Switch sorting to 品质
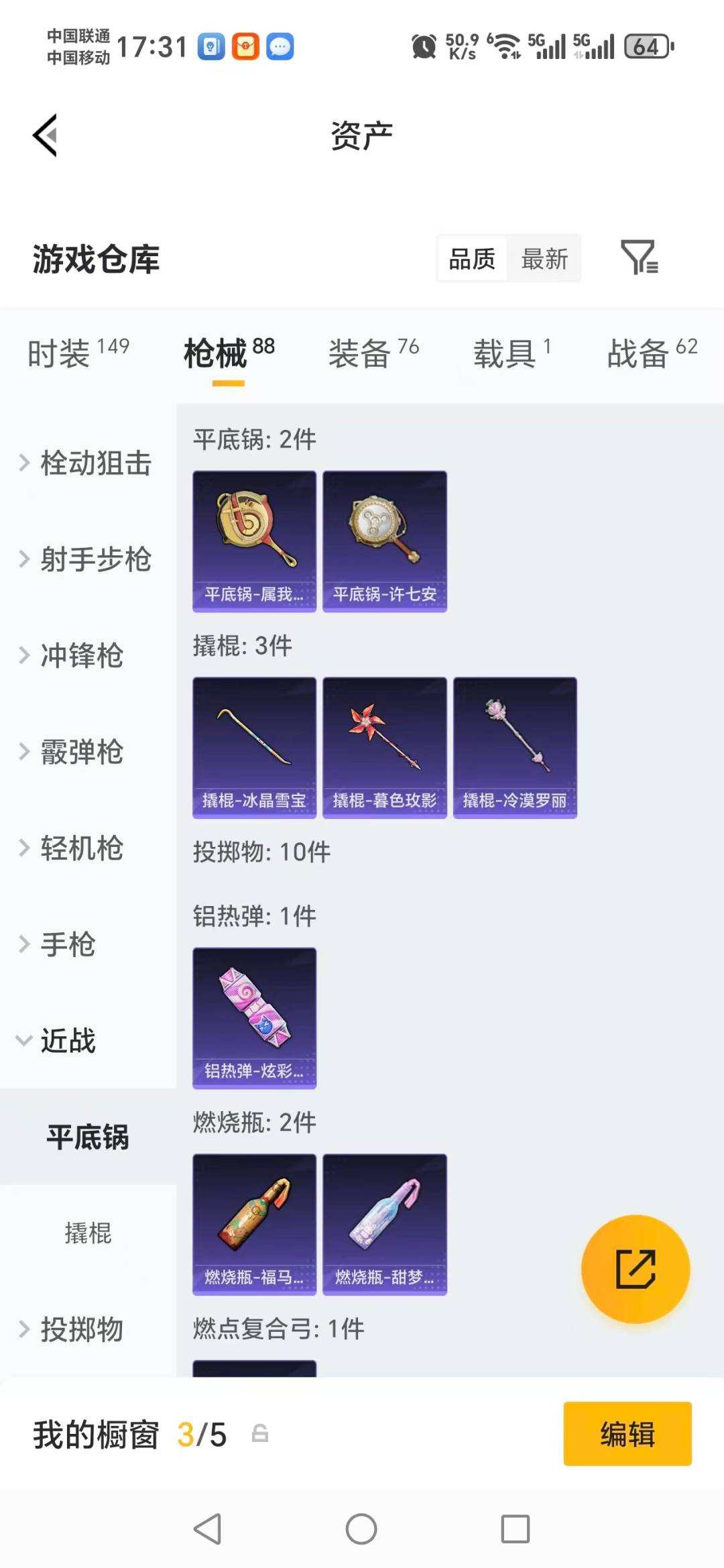 pos(471,258)
